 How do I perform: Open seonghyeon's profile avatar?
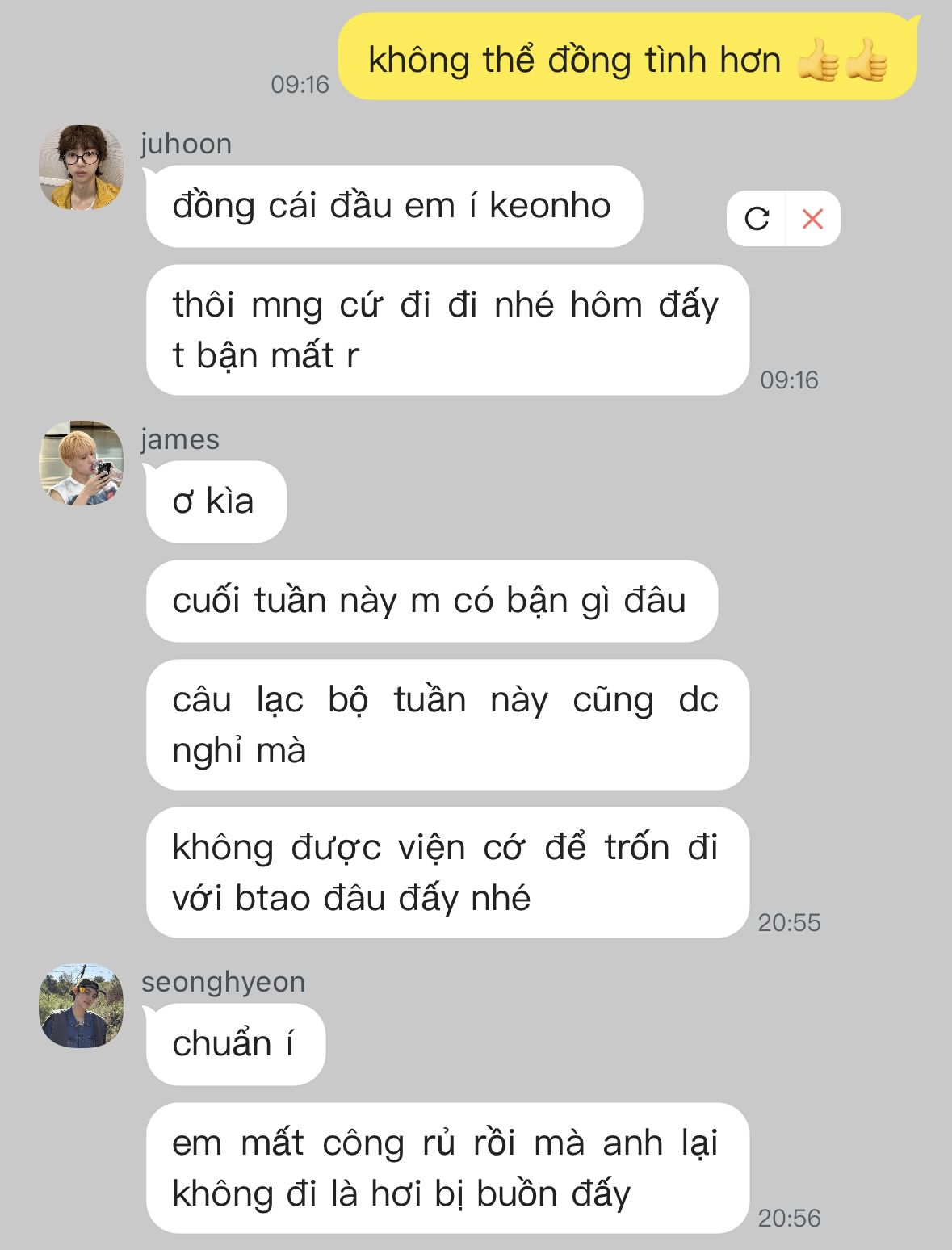click(82, 1005)
